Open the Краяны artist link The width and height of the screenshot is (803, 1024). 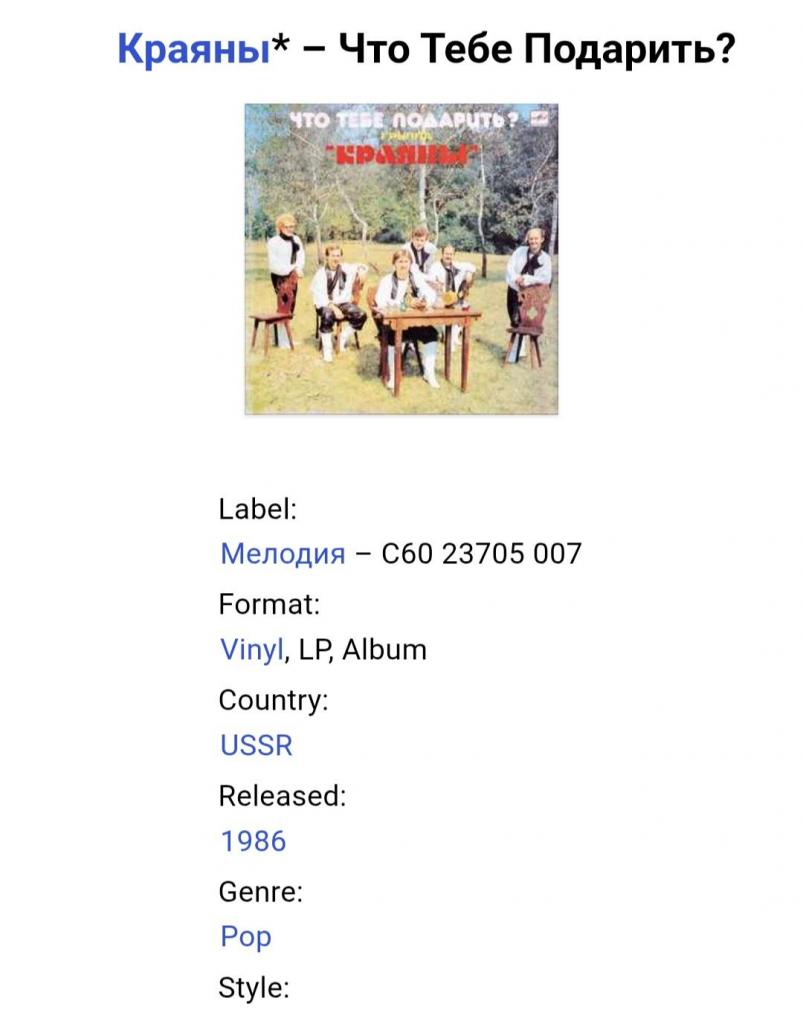[x=194, y=47]
